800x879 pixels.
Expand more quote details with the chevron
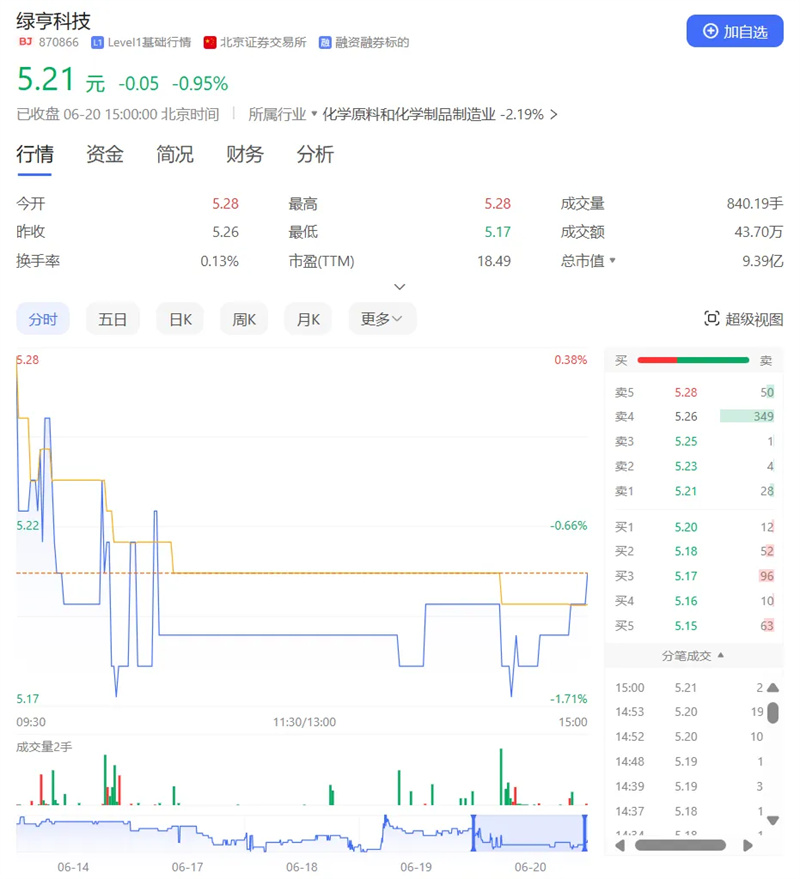pos(400,287)
